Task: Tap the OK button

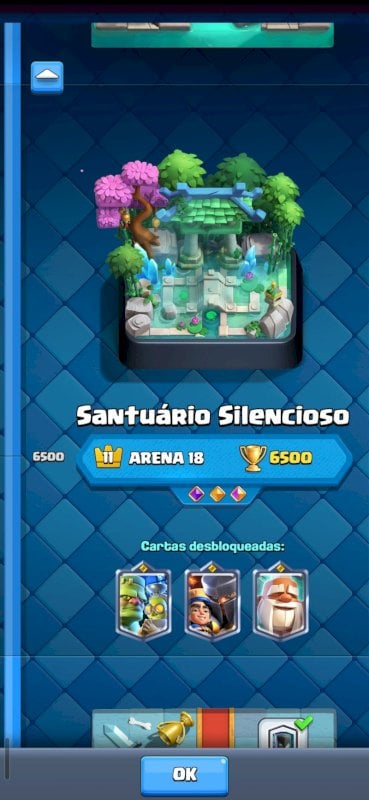Action: [x=184, y=774]
